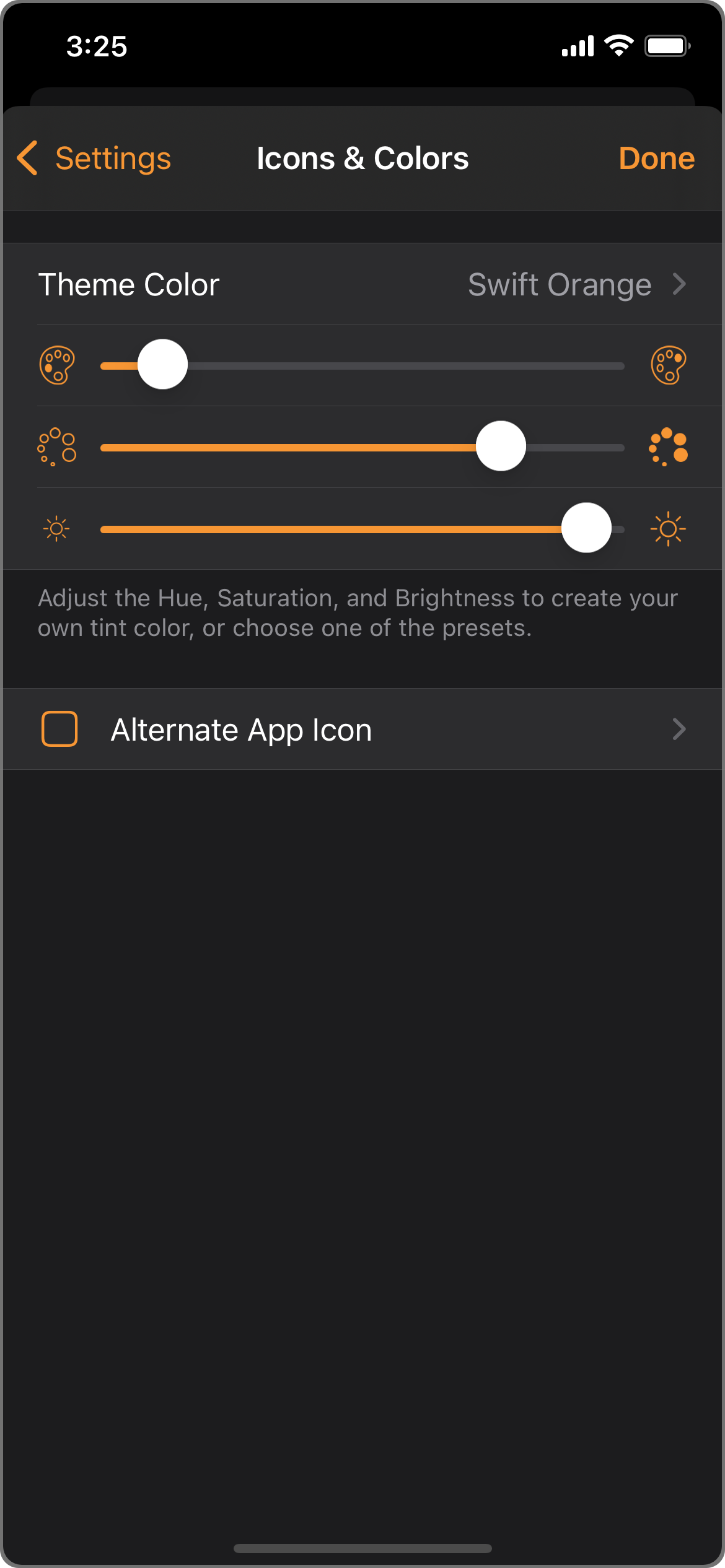Go back to Settings
725x1568 pixels.
(x=94, y=159)
